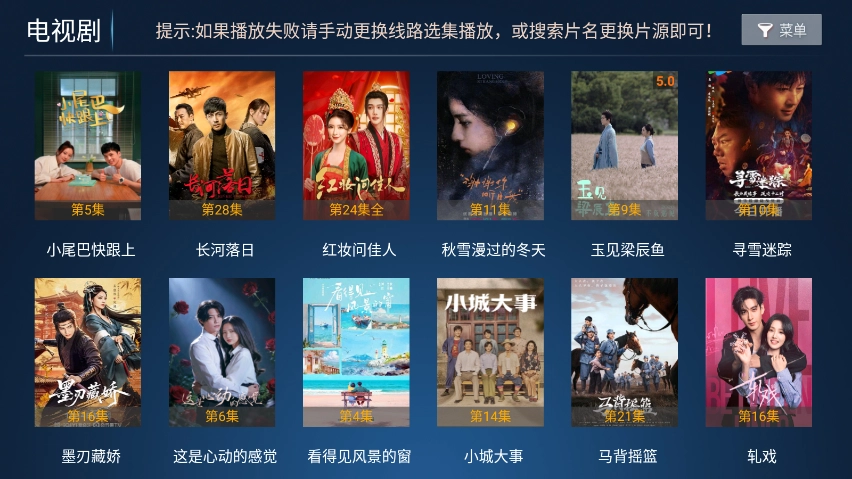Open the drama 长河落日
The height and width of the screenshot is (479, 852).
(x=222, y=145)
